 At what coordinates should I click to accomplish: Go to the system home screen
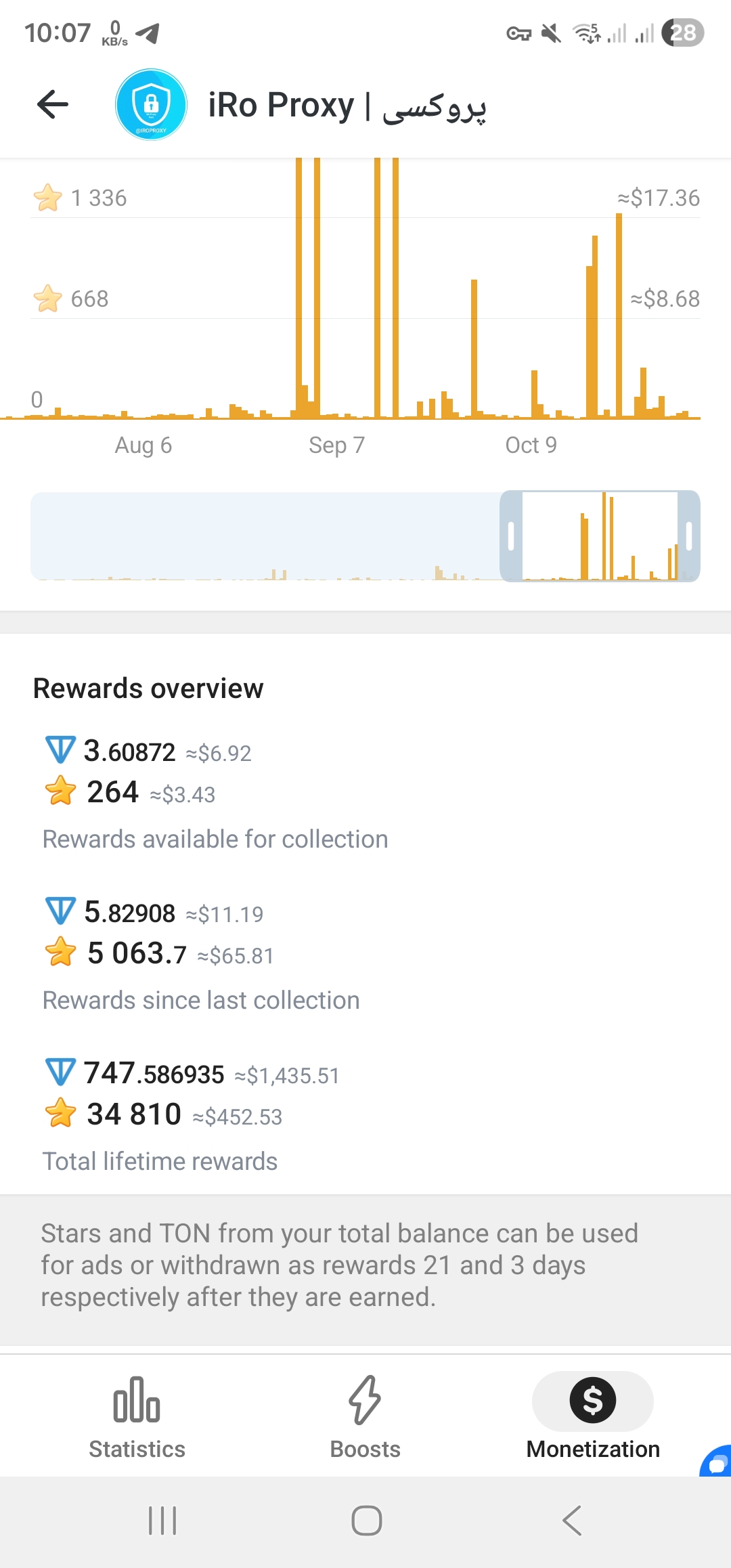click(x=366, y=1521)
